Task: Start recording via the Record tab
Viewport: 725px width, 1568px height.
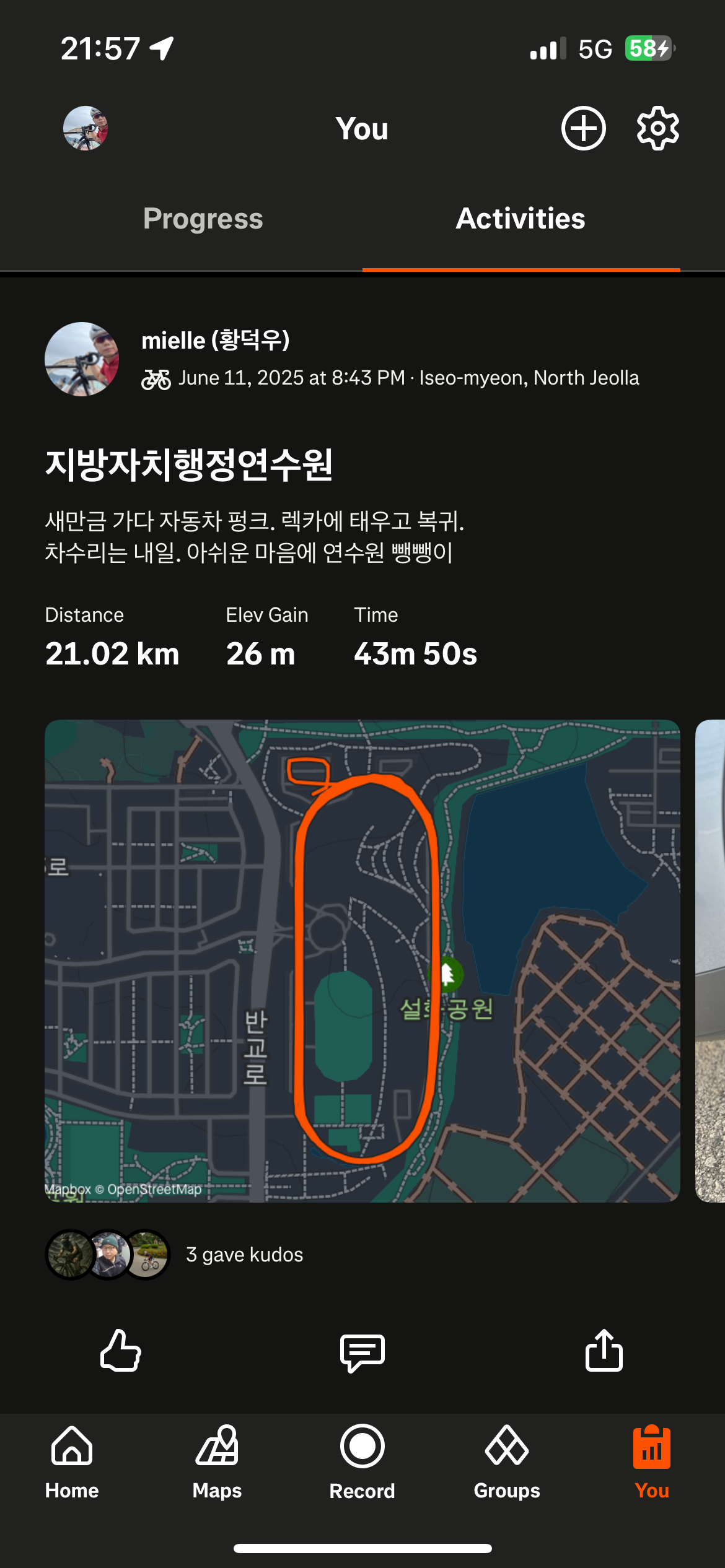Action: (x=362, y=1463)
